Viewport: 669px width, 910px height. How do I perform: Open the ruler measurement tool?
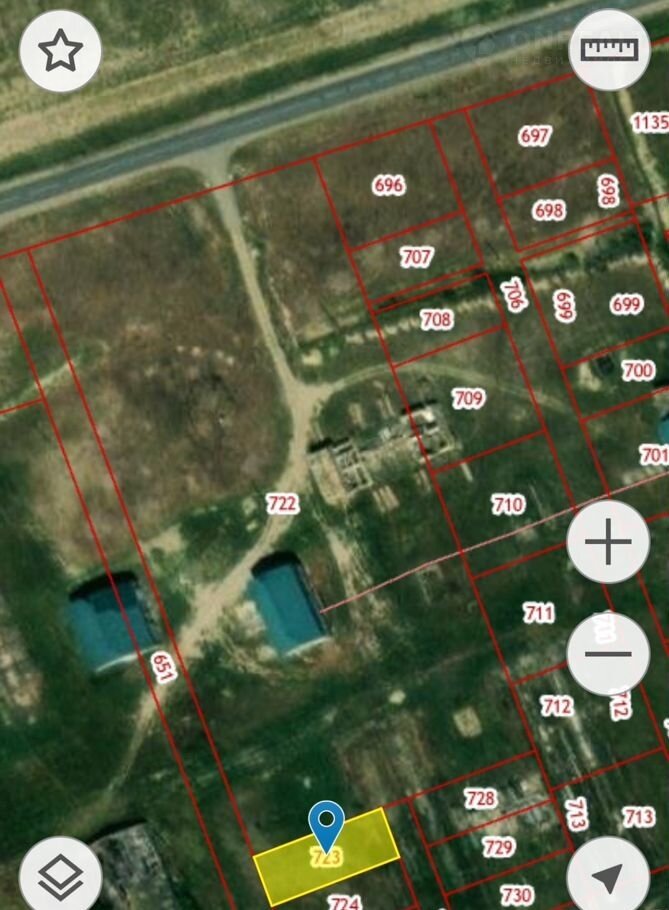tap(609, 48)
